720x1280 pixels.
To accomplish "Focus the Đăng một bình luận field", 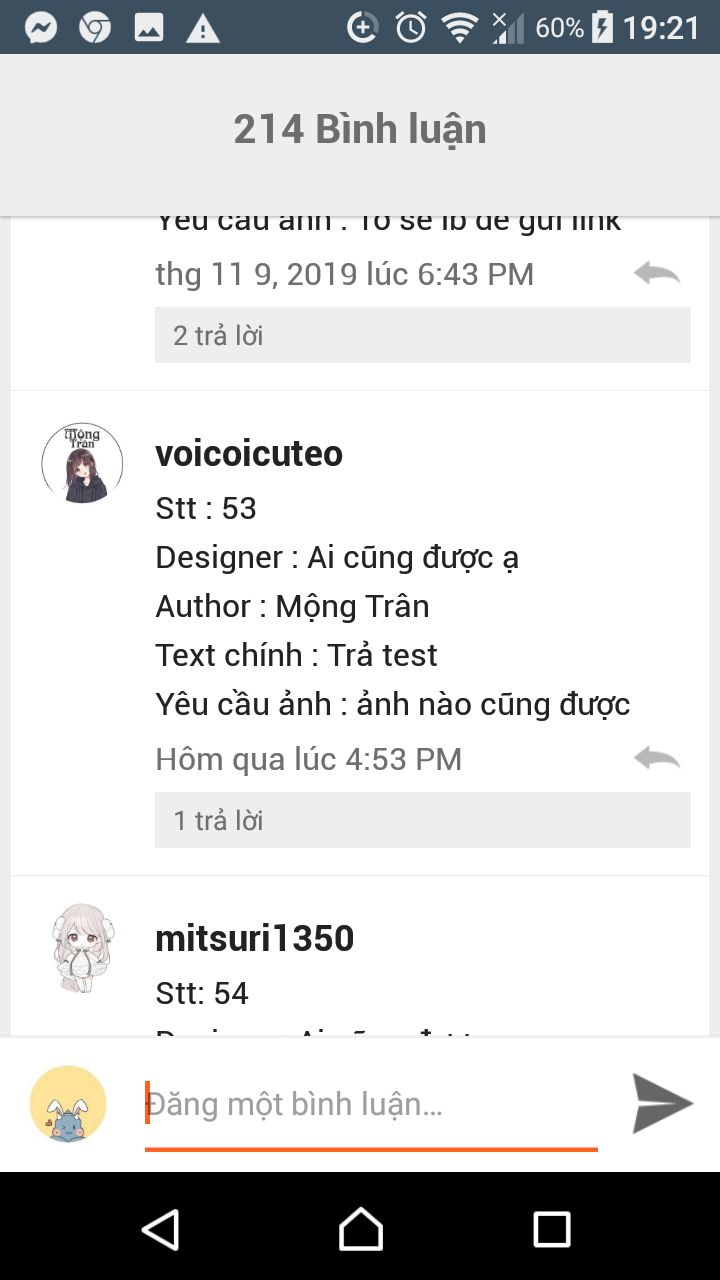I will 370,1105.
